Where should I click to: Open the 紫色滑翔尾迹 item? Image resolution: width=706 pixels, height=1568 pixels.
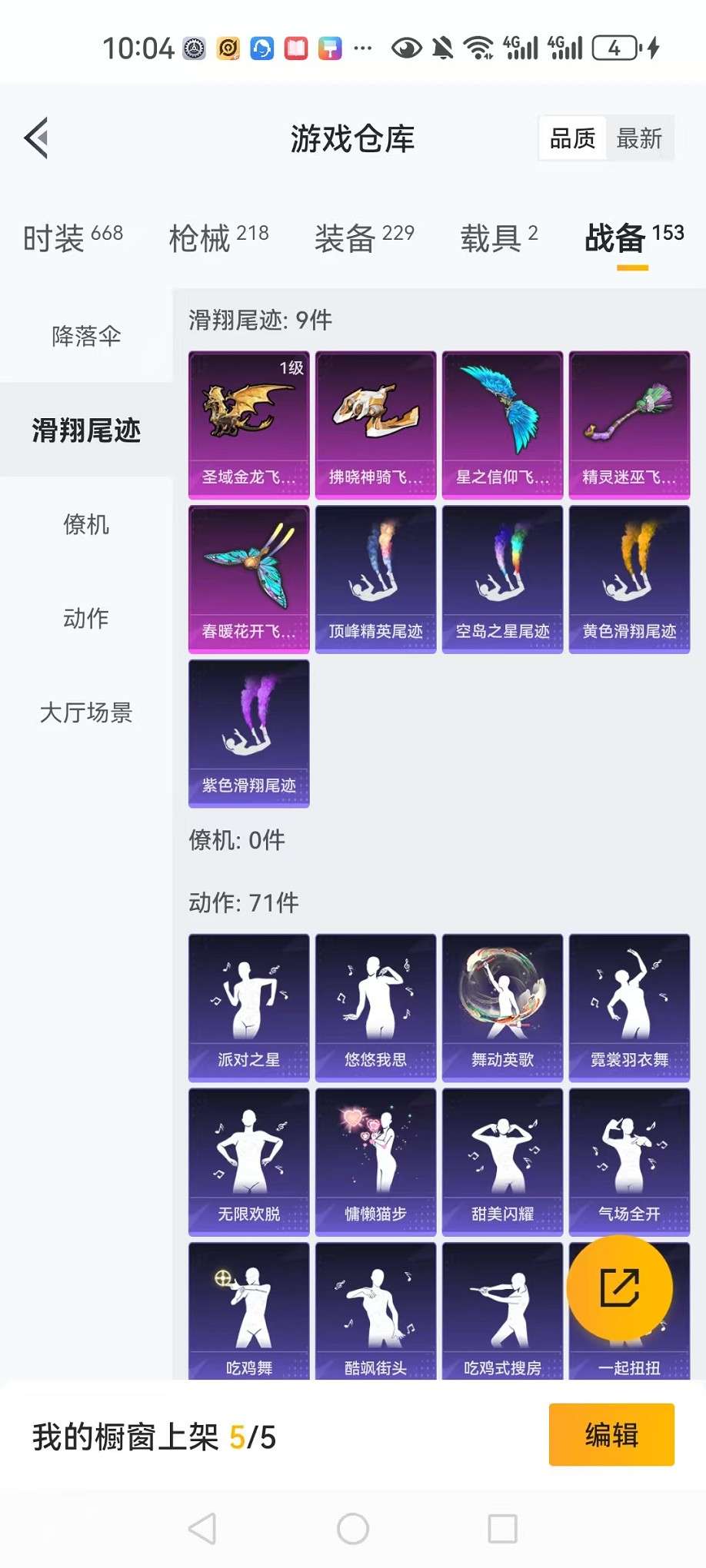click(x=249, y=734)
